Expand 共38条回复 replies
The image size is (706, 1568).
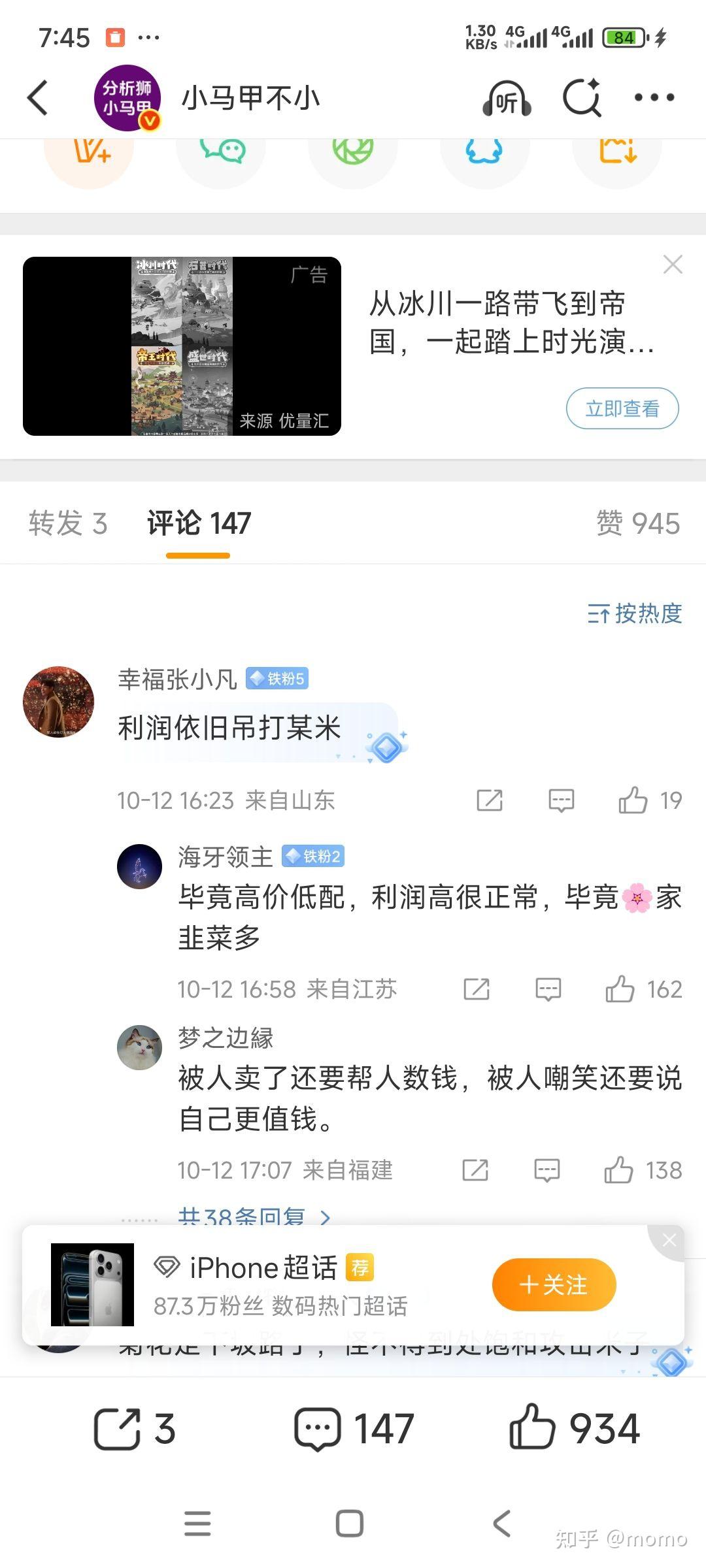[254, 1217]
